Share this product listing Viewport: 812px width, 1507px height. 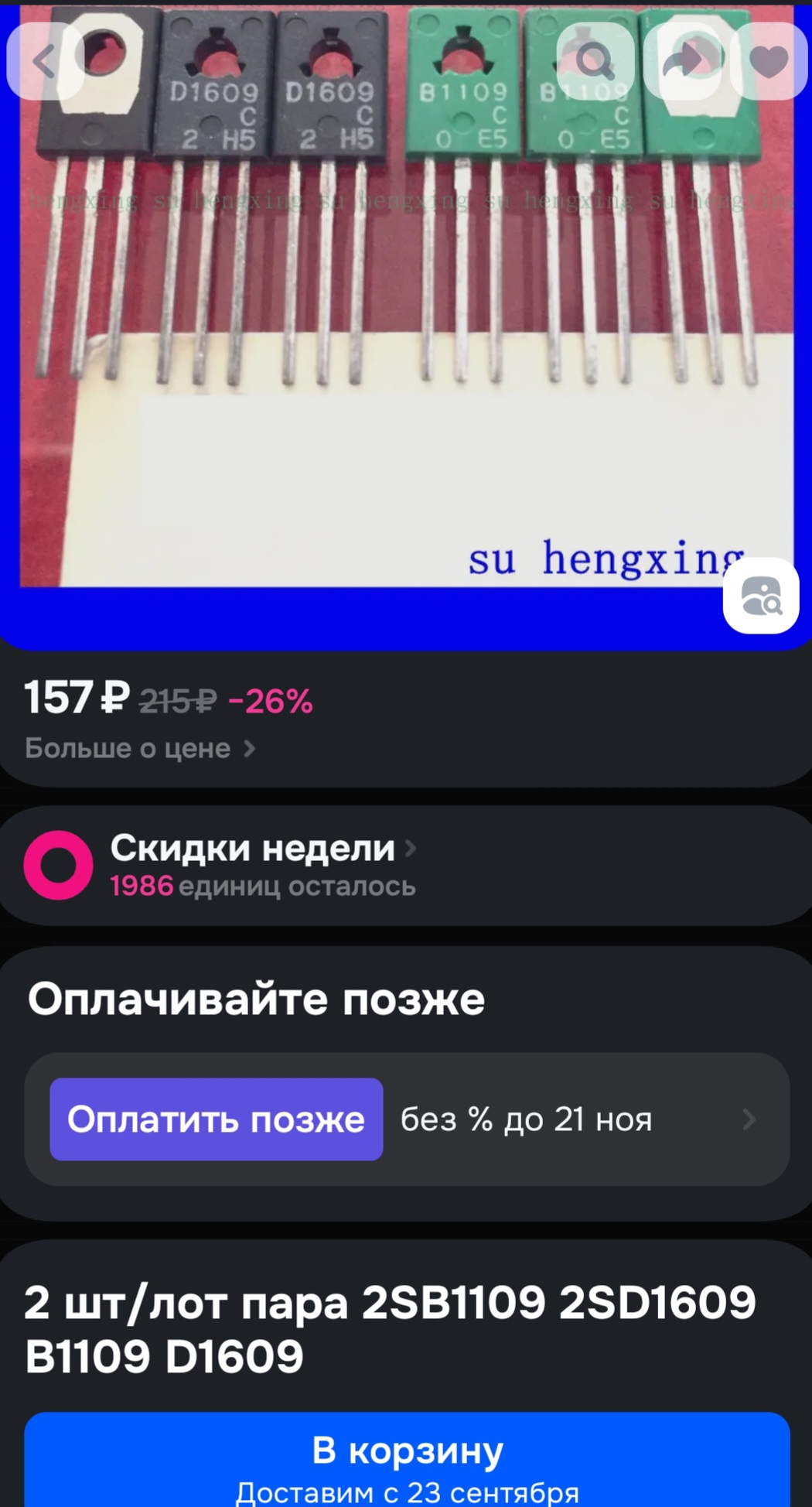click(682, 61)
